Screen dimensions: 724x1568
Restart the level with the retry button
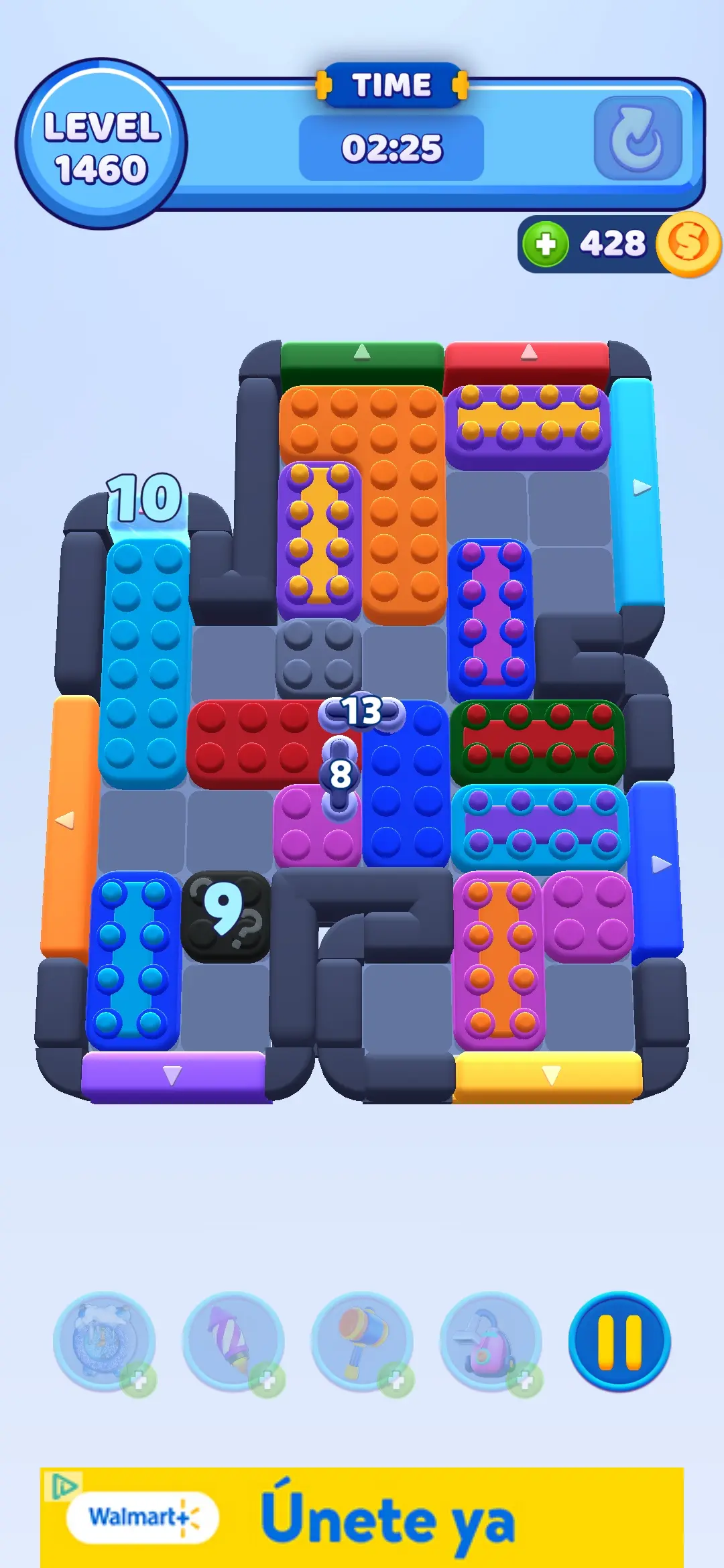tap(638, 137)
